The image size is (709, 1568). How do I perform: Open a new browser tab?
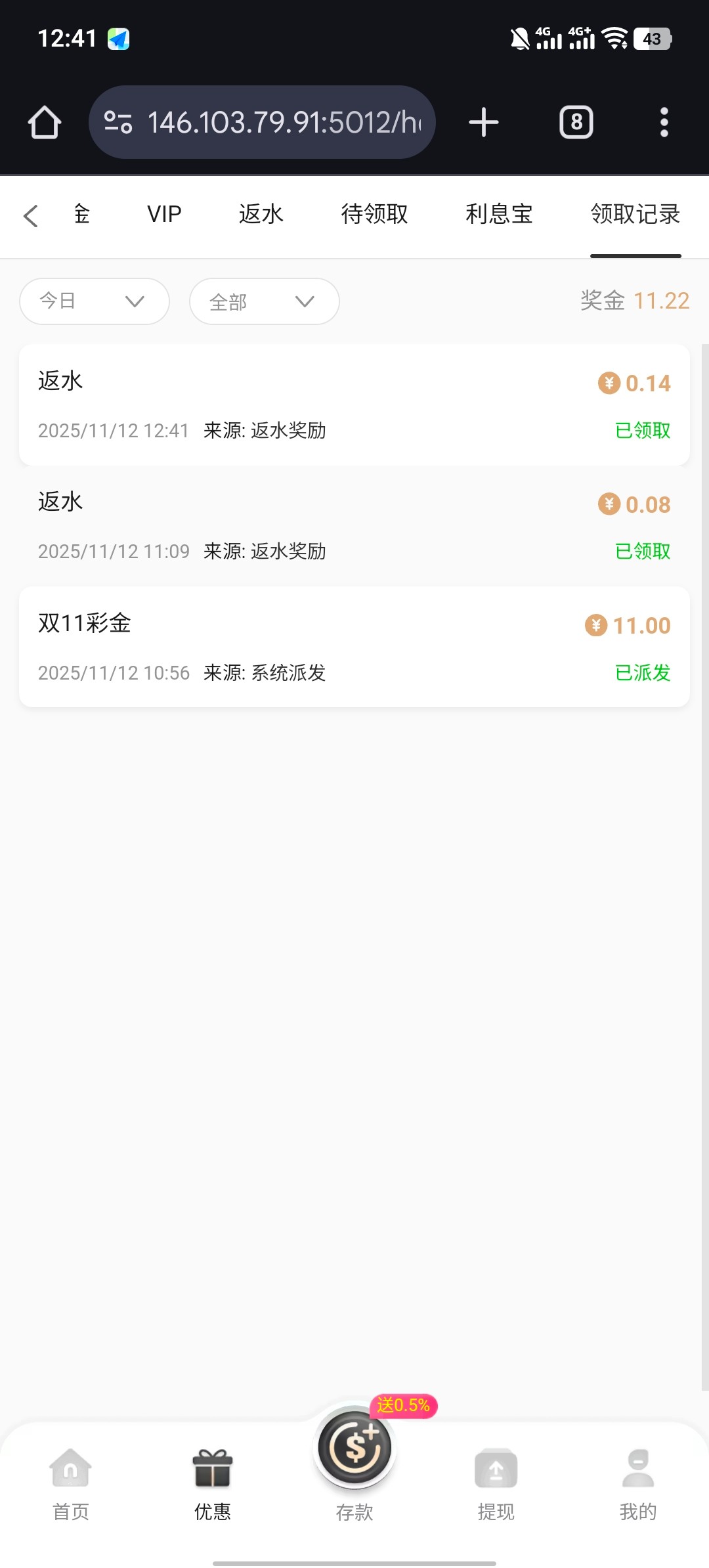point(484,122)
